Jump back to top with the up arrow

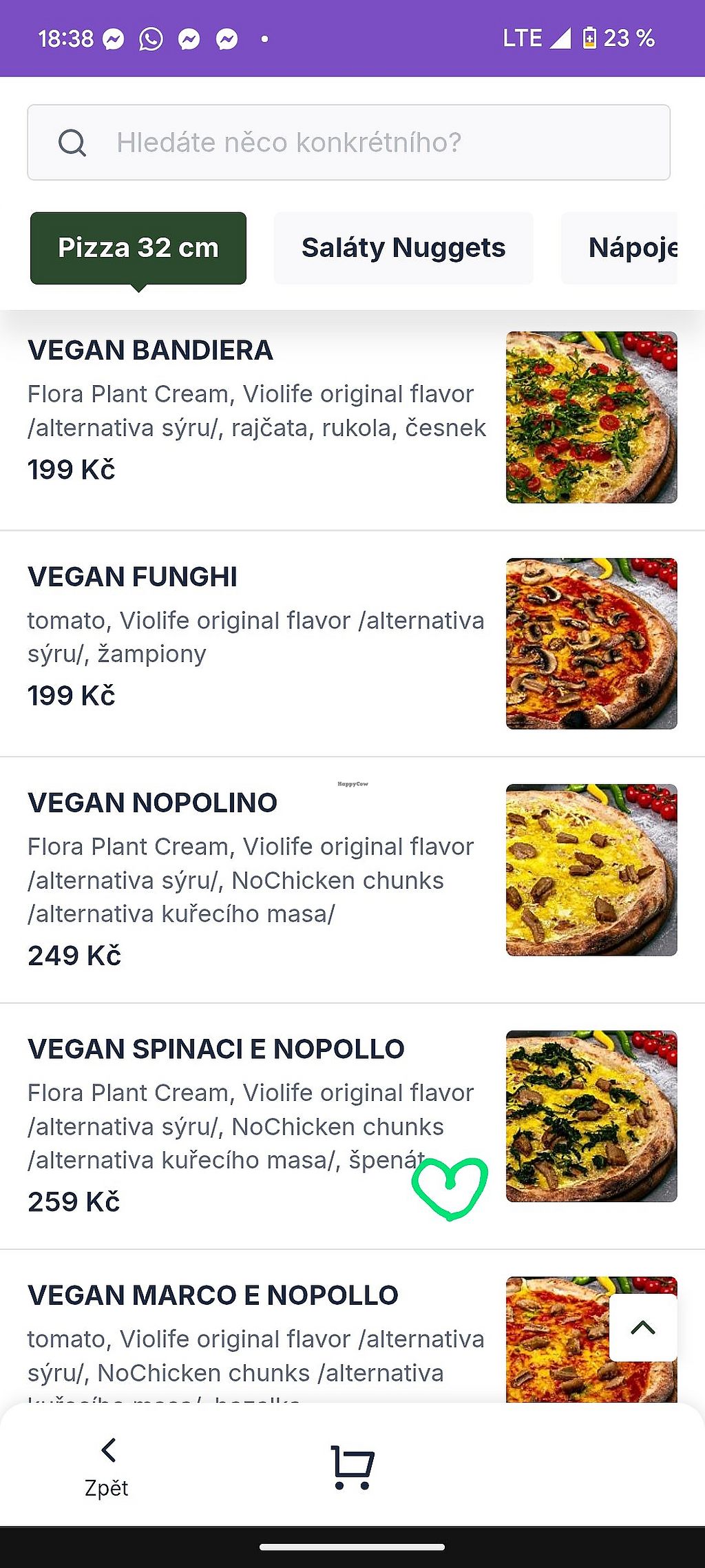(643, 1328)
